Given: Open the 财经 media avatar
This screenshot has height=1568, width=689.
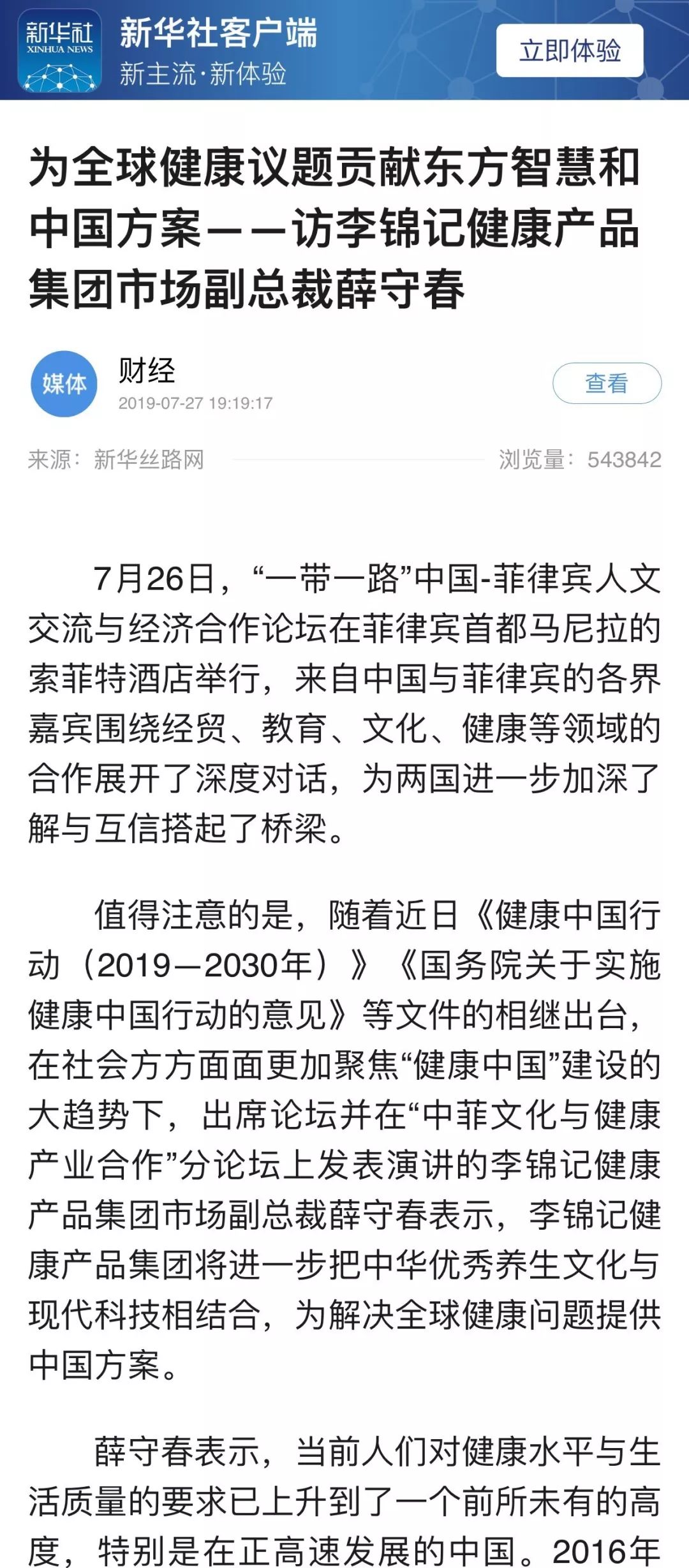Looking at the screenshot, I should coord(64,384).
